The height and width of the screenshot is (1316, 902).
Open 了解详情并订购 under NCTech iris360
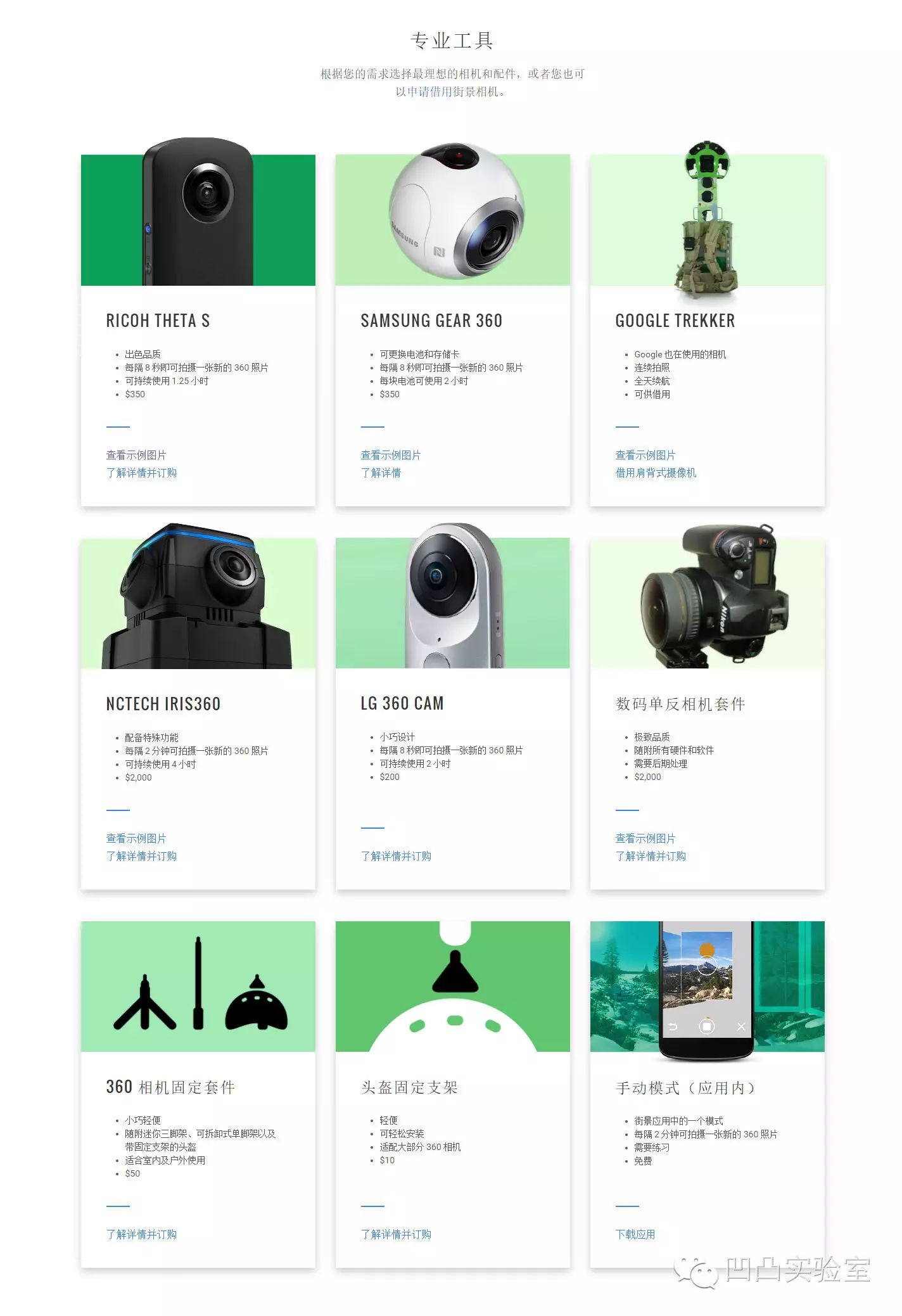[x=141, y=856]
